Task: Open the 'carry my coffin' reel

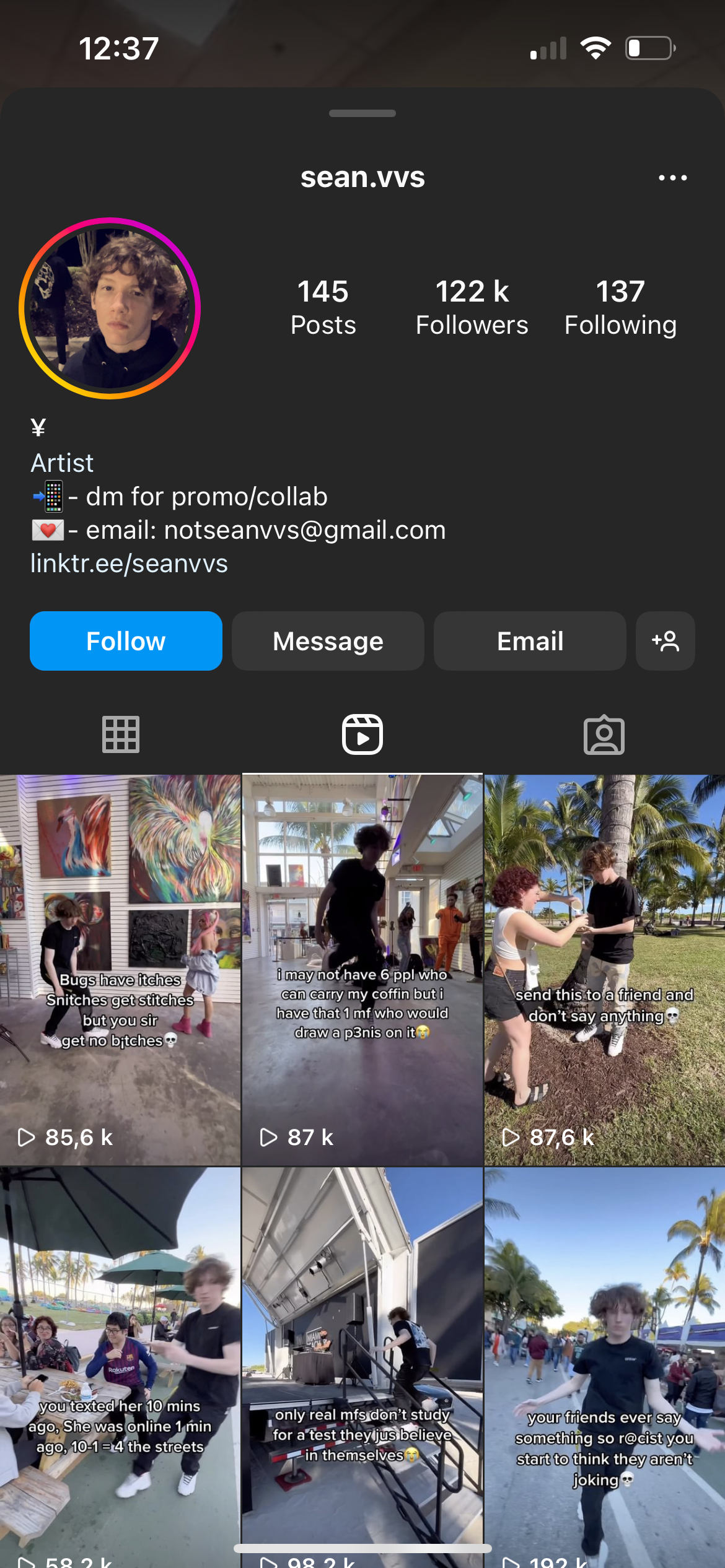Action: tap(362, 969)
